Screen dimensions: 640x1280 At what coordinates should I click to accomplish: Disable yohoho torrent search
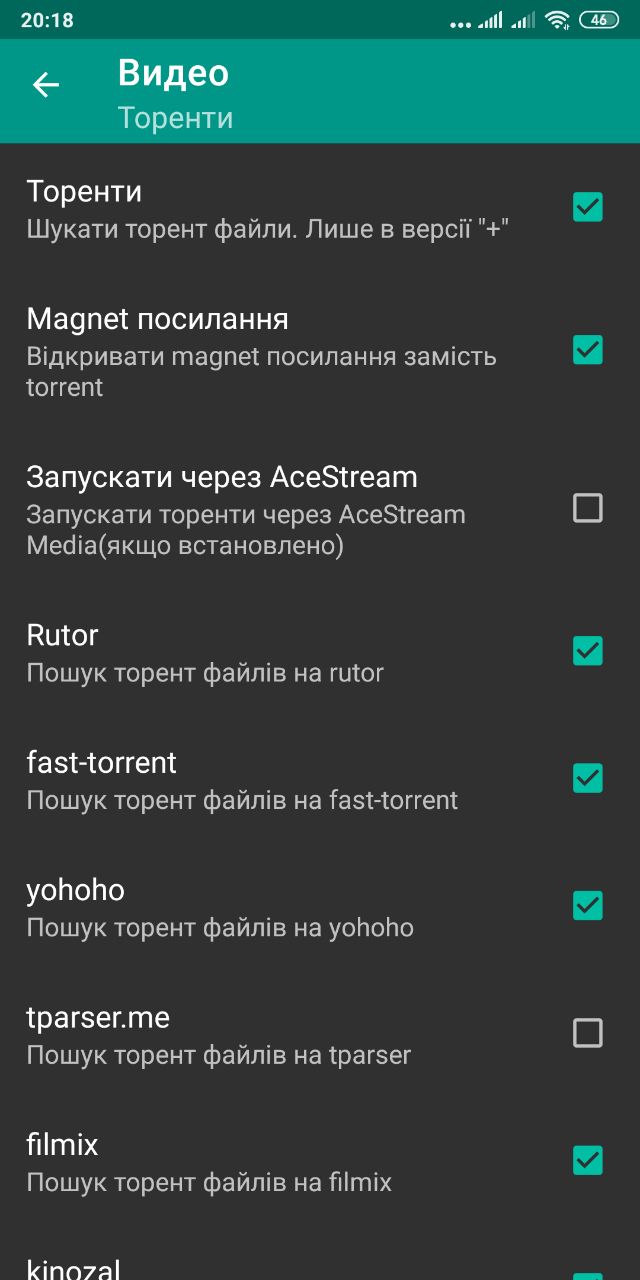tap(588, 906)
